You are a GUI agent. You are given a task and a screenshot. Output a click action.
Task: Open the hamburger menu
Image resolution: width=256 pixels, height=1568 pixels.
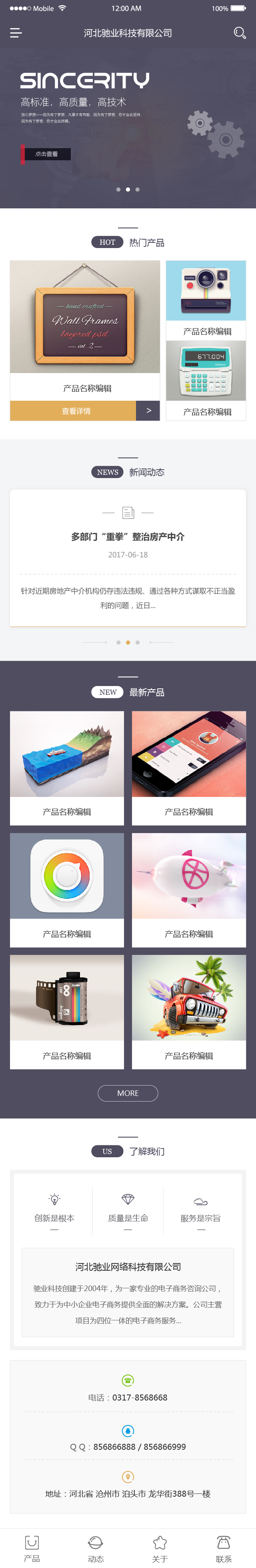coord(16,33)
